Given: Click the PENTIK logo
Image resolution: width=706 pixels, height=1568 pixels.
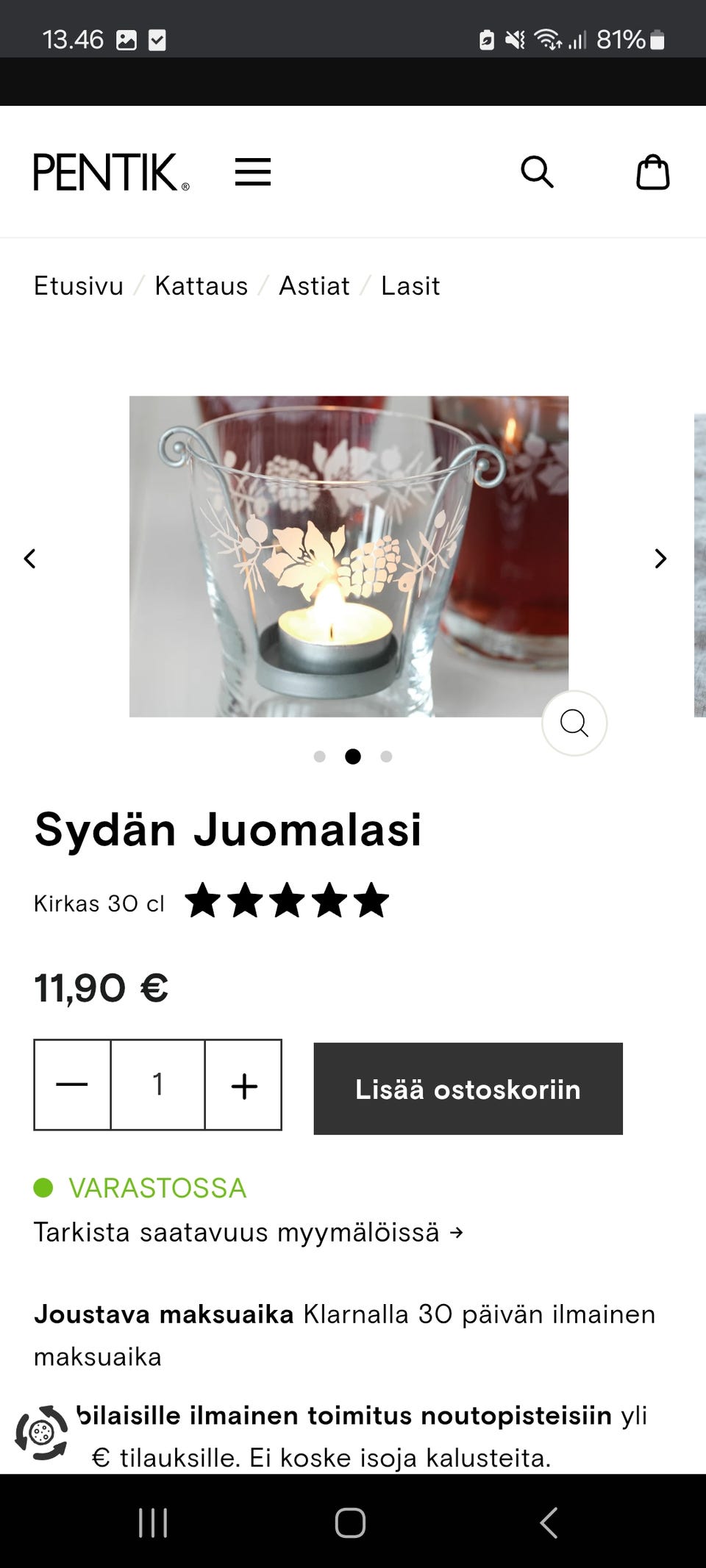Looking at the screenshot, I should tap(107, 172).
